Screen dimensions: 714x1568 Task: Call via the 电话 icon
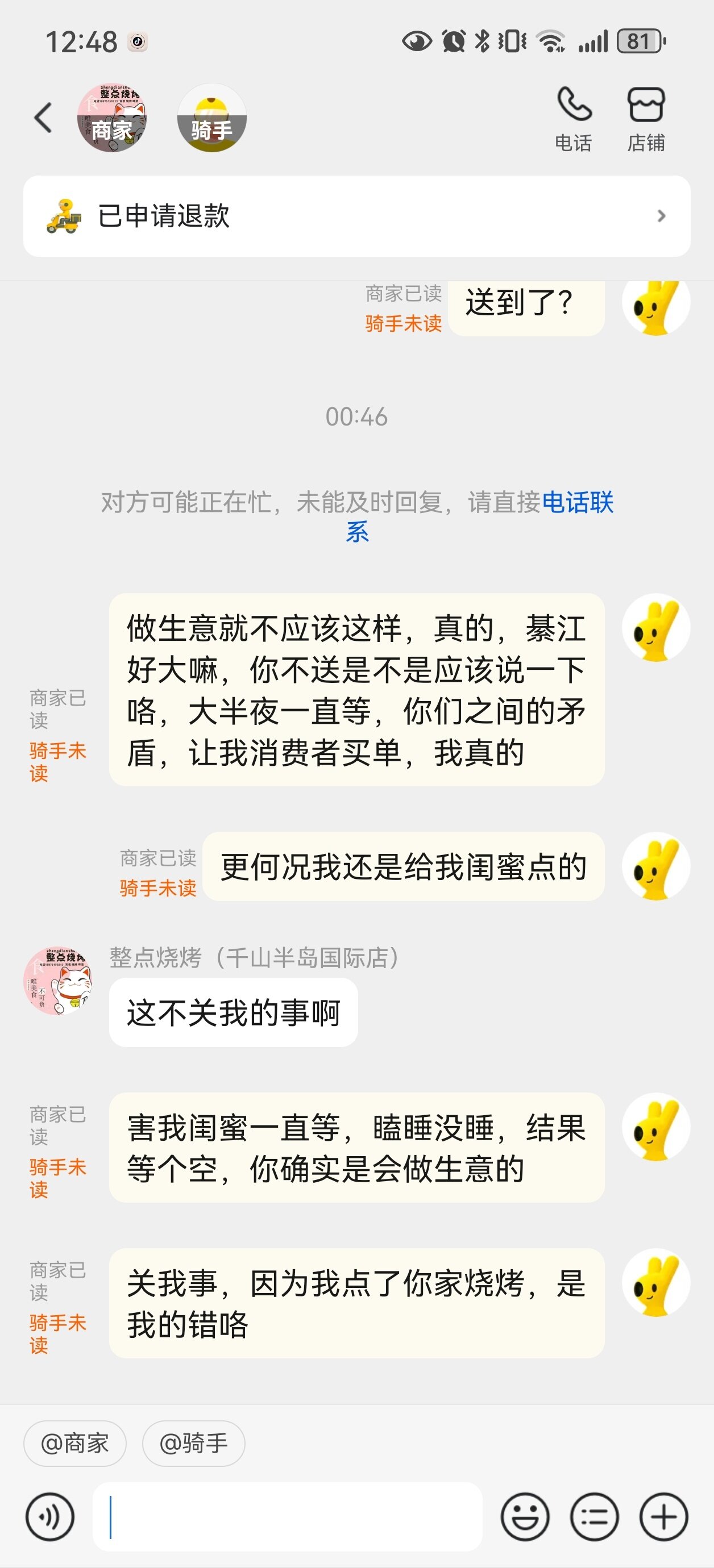coord(573,119)
